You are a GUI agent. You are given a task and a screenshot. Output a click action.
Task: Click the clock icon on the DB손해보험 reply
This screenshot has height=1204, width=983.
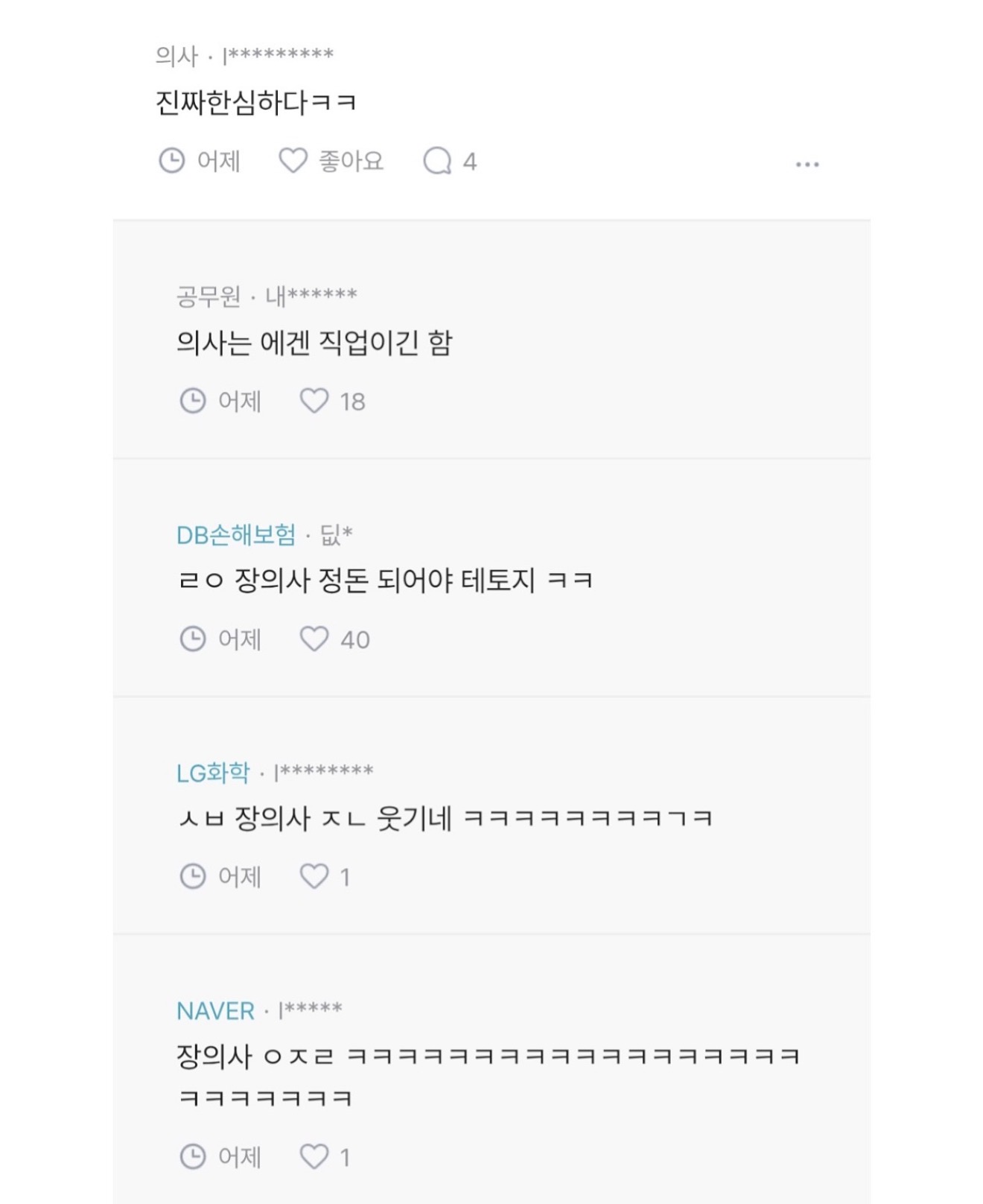click(194, 637)
